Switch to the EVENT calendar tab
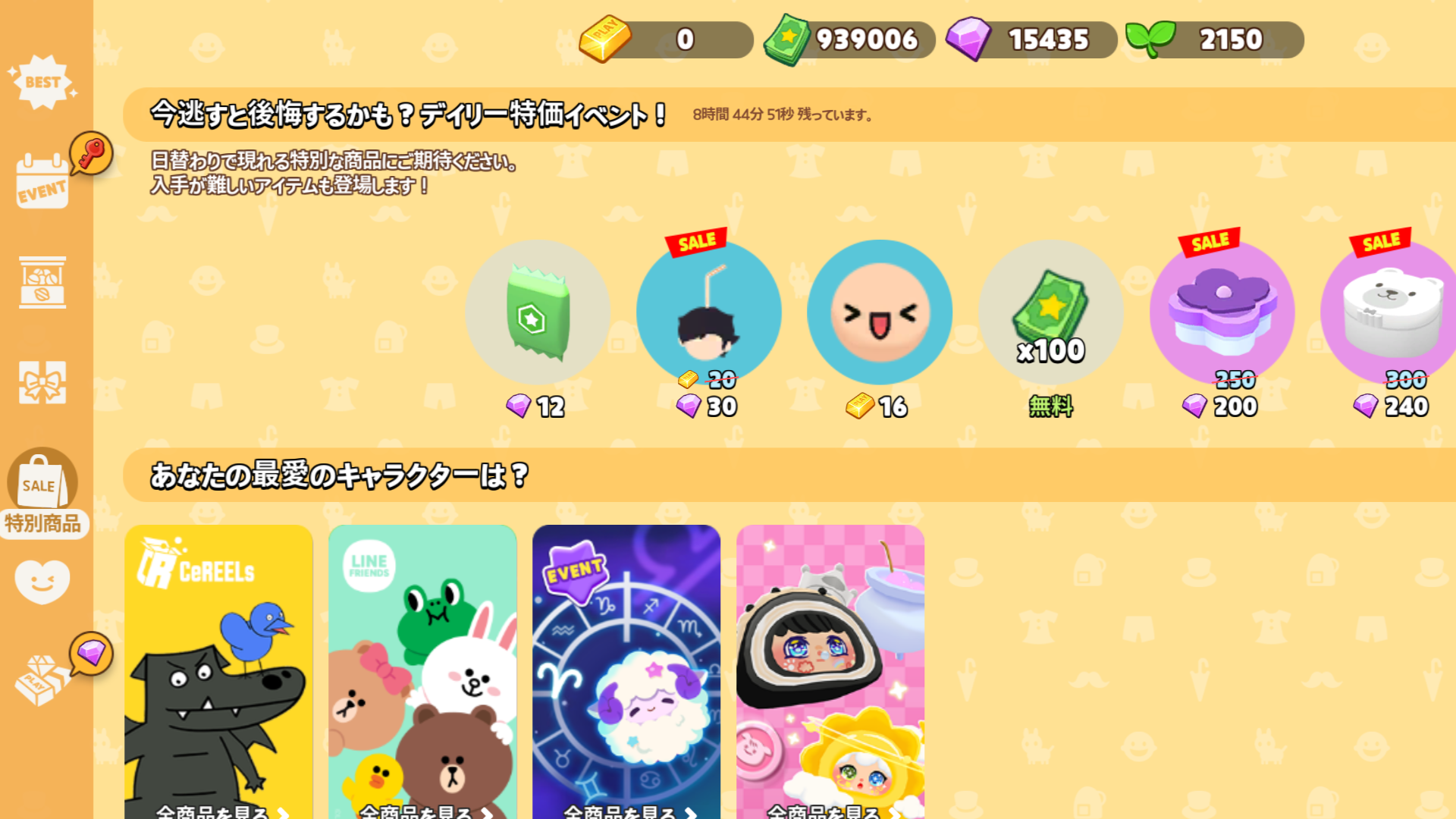Screen dimensions: 1456x819 pyautogui.click(x=42, y=182)
